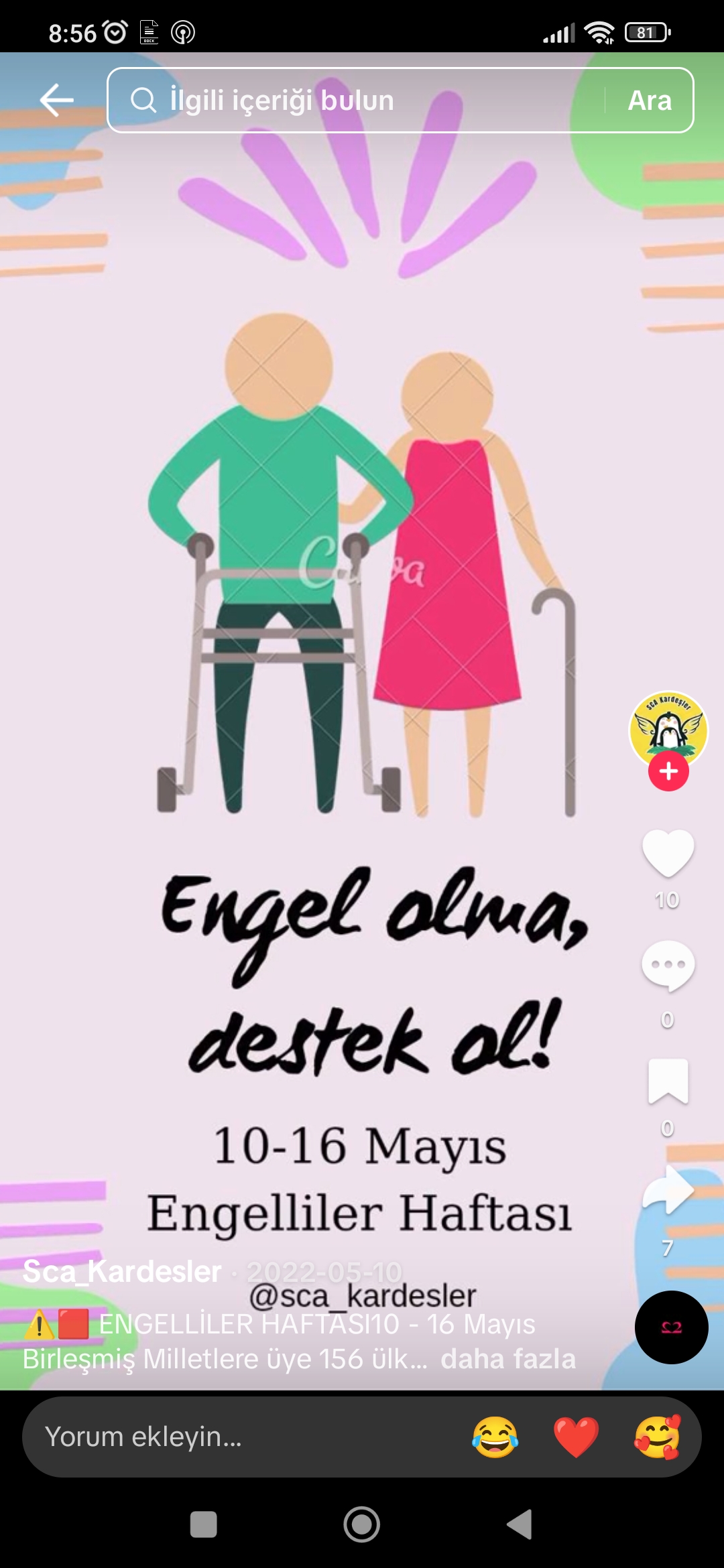The height and width of the screenshot is (1568, 724).
Task: Insert the smiling face with hearts emoji
Action: point(658,1437)
